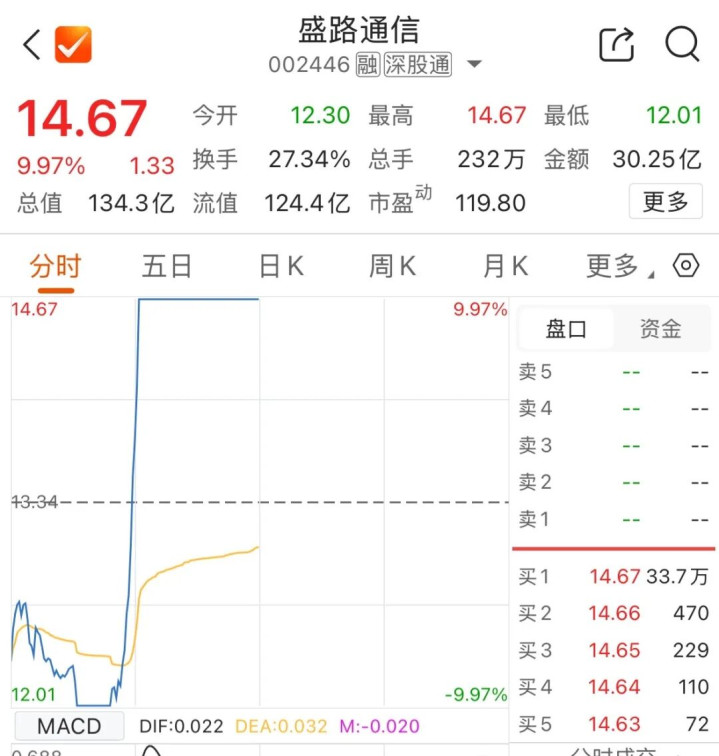Expand the stock title dropdown arrow
The height and width of the screenshot is (756, 719).
pyautogui.click(x=475, y=65)
